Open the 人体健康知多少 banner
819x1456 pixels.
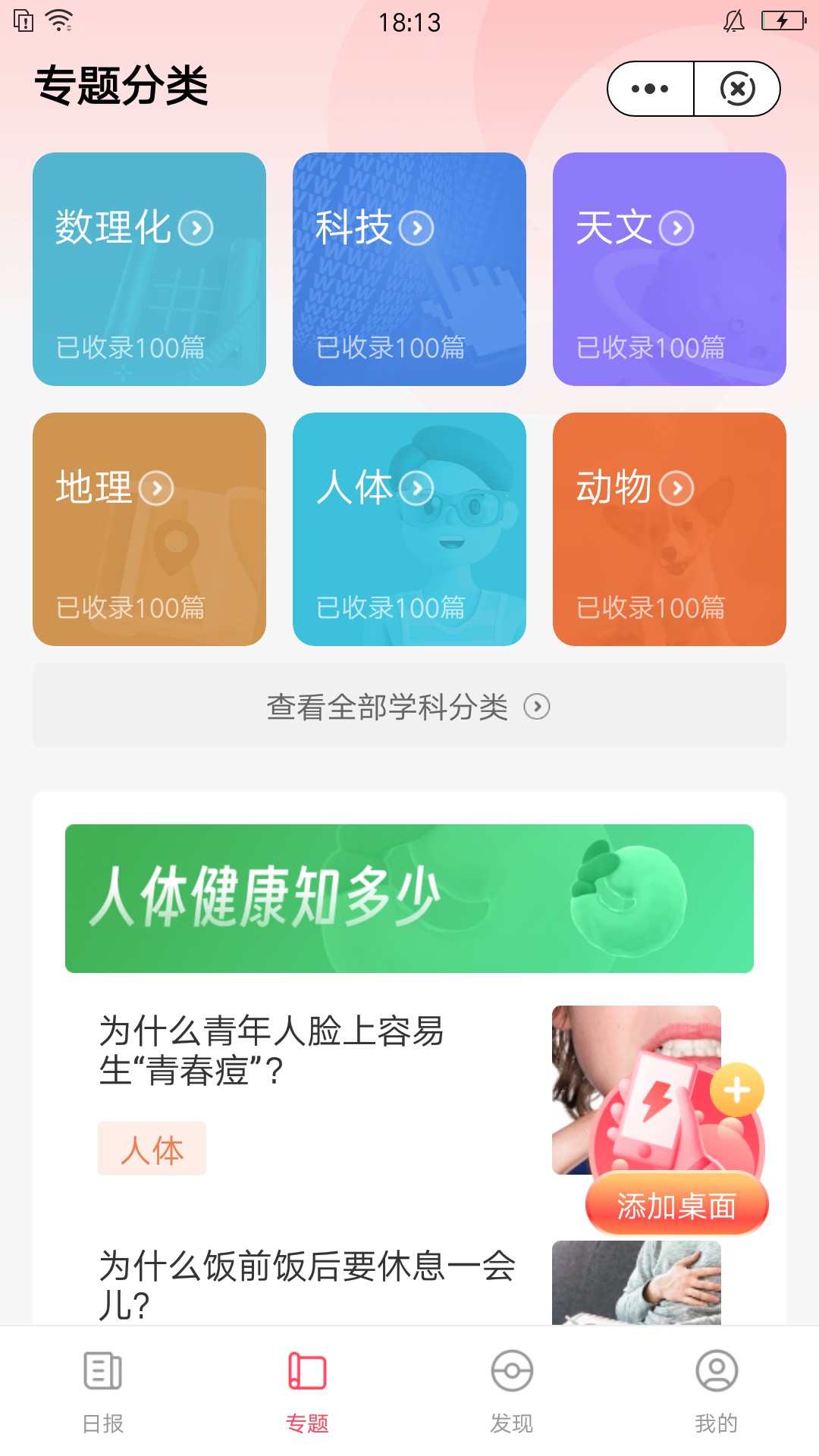[409, 899]
